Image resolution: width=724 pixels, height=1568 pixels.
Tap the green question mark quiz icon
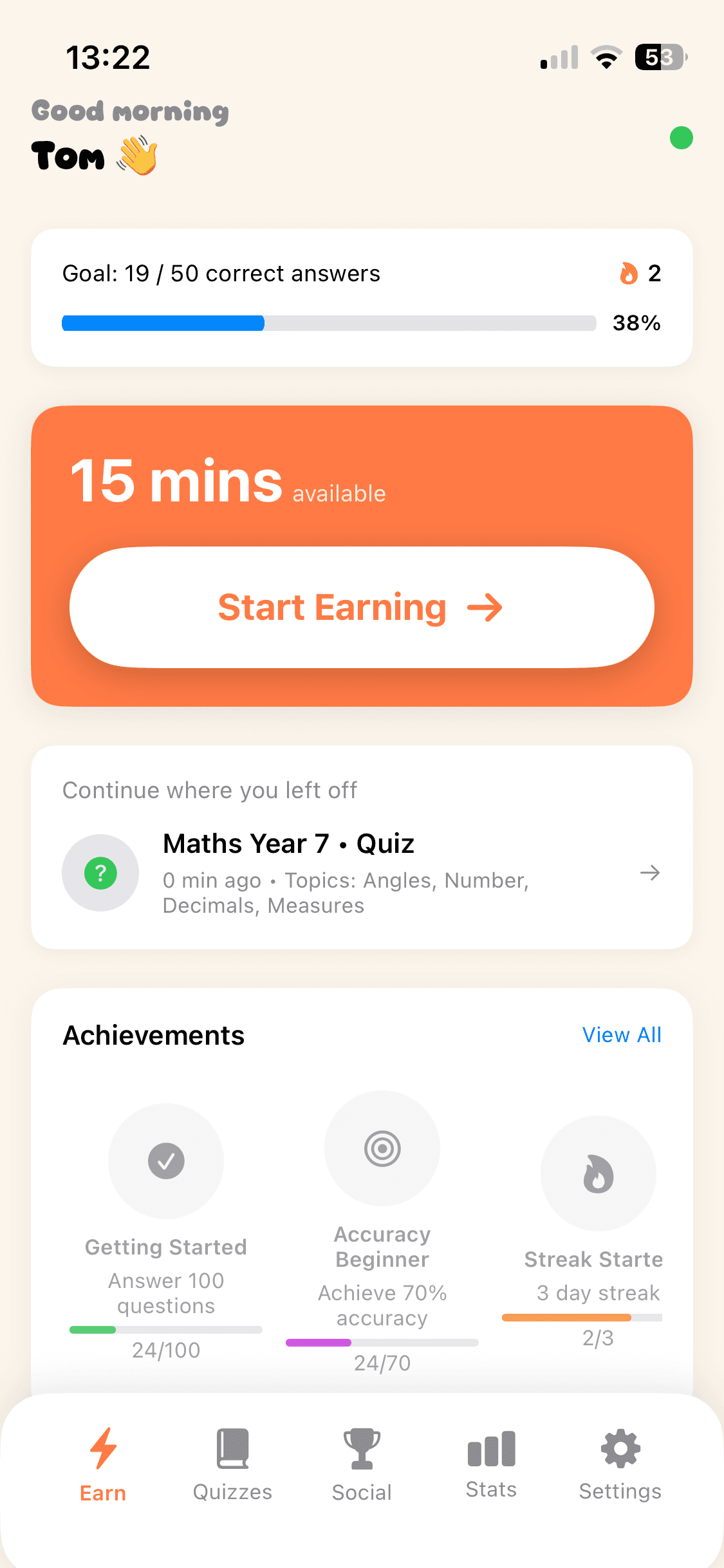click(x=100, y=873)
